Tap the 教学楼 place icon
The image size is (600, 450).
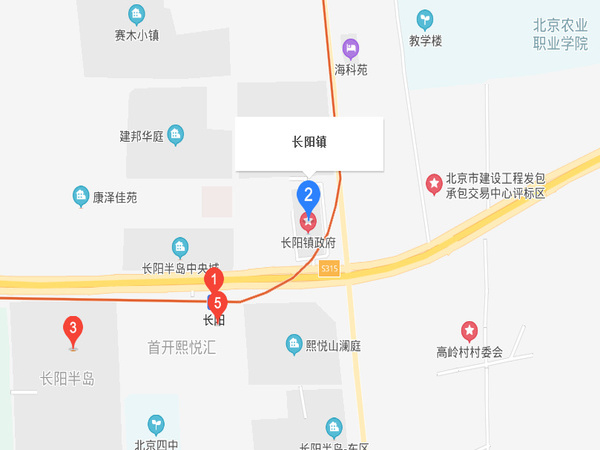pos(425,19)
